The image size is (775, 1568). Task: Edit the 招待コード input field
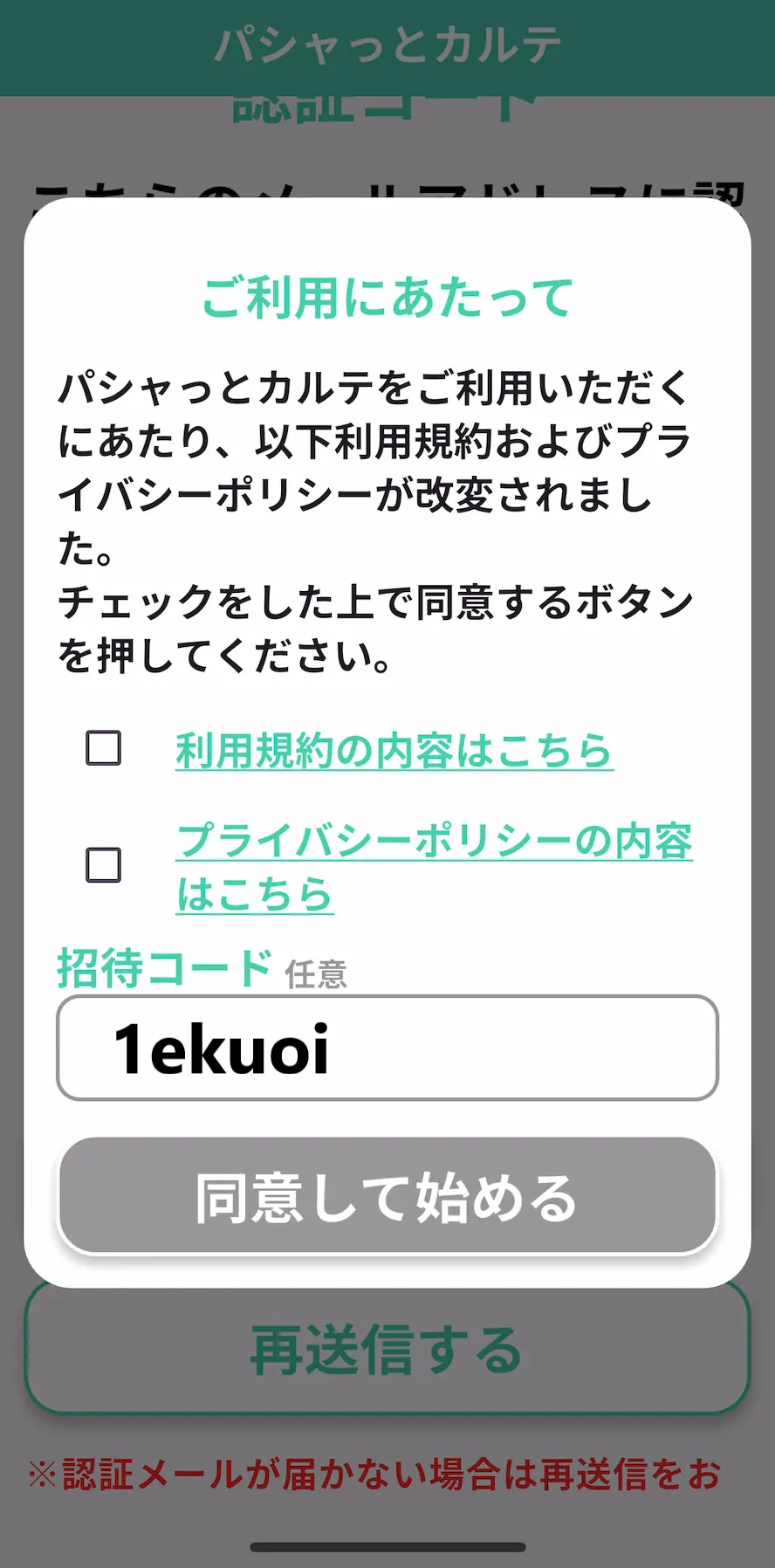point(387,1048)
